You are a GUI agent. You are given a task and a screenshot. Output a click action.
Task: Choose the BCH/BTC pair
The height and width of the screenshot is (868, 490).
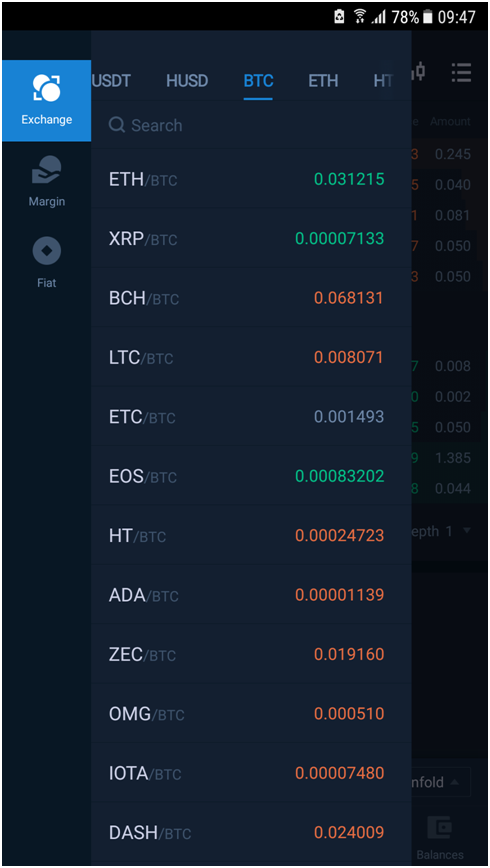tap(251, 298)
